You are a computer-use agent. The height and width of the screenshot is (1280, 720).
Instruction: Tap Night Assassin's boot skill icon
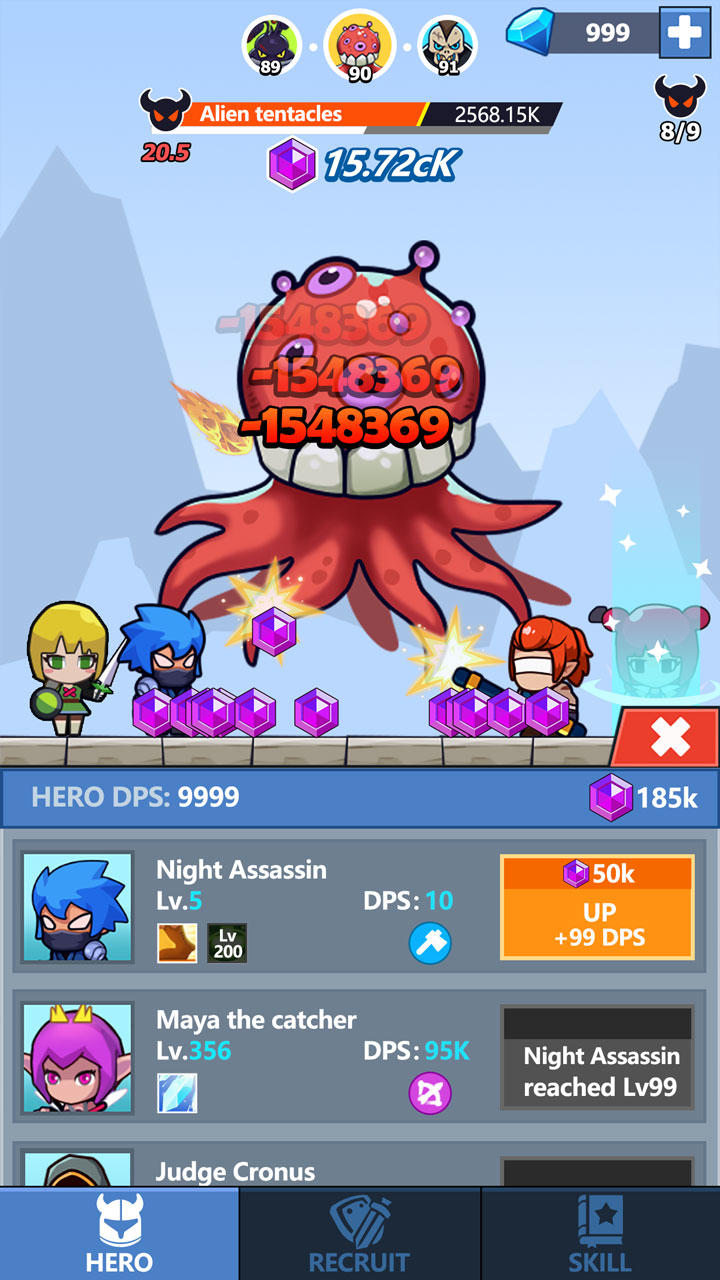click(x=177, y=943)
